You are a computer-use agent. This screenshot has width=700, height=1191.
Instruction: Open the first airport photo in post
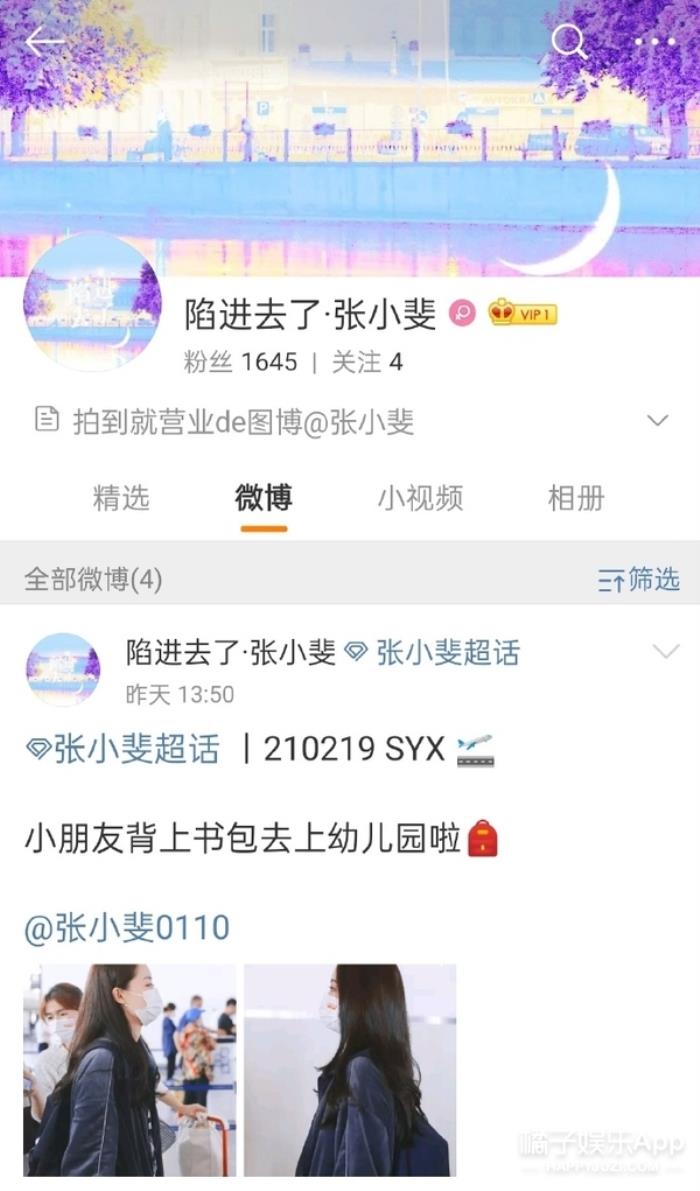(x=130, y=1070)
